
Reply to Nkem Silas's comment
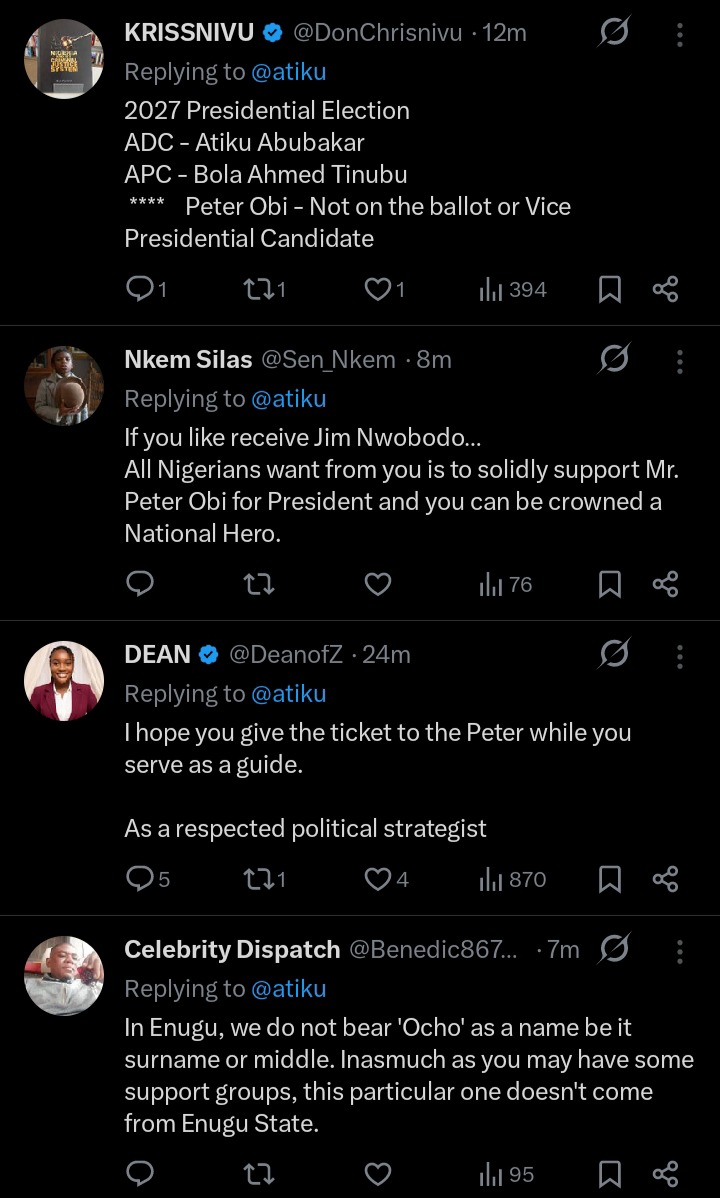pyautogui.click(x=141, y=584)
